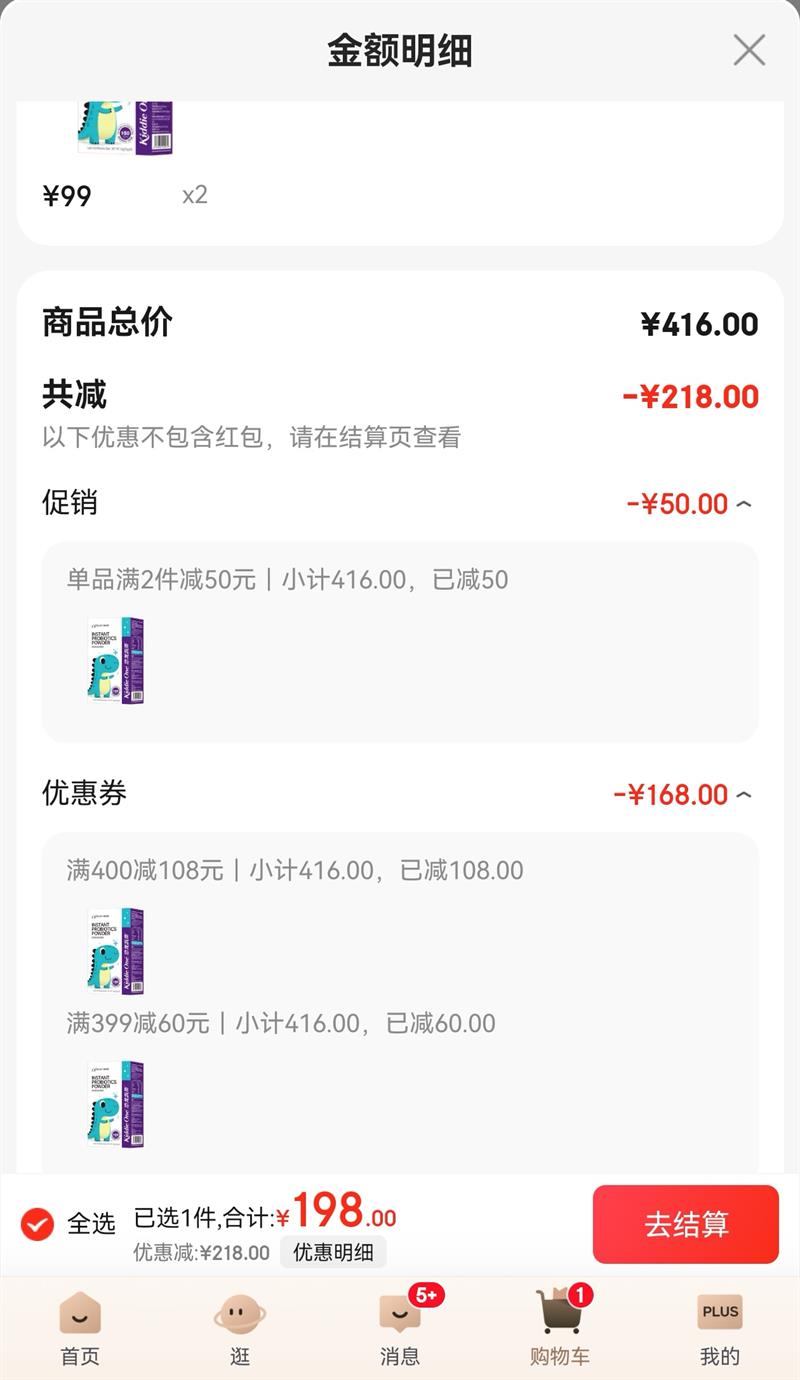
Task: Open the 我的 PLUS profile icon
Action: pos(719,1312)
